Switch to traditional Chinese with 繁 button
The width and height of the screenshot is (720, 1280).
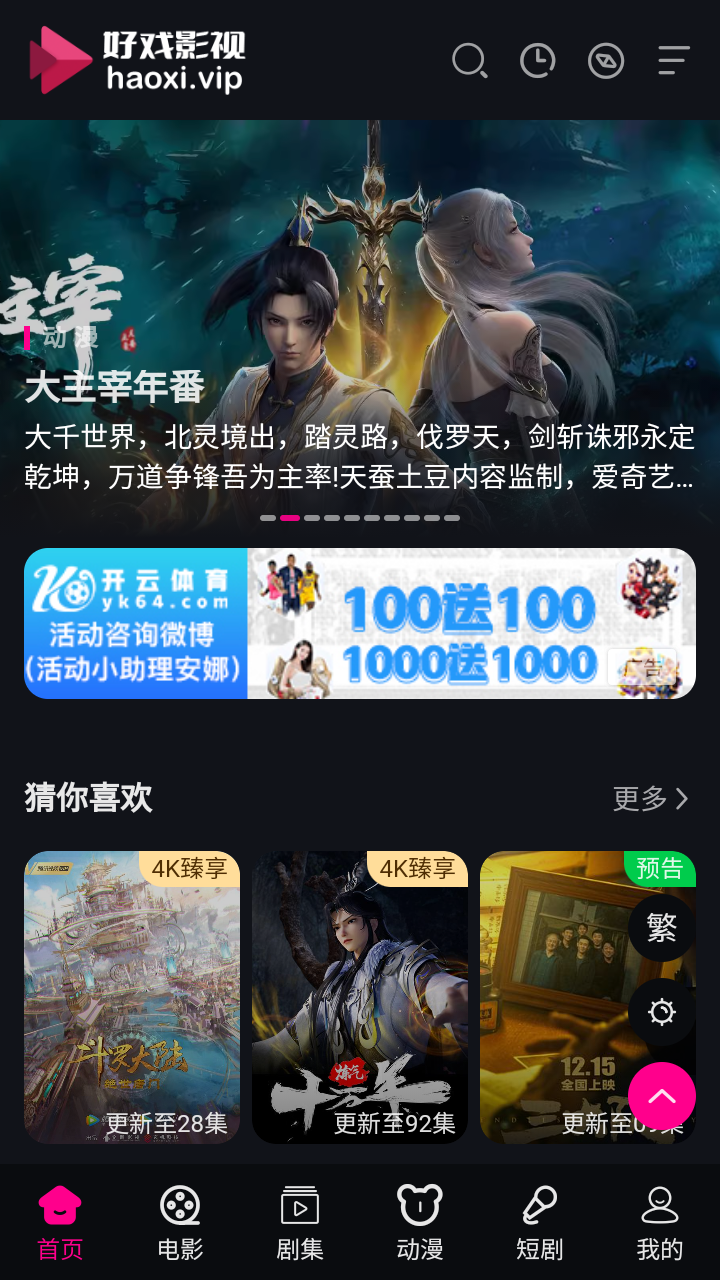tap(662, 928)
